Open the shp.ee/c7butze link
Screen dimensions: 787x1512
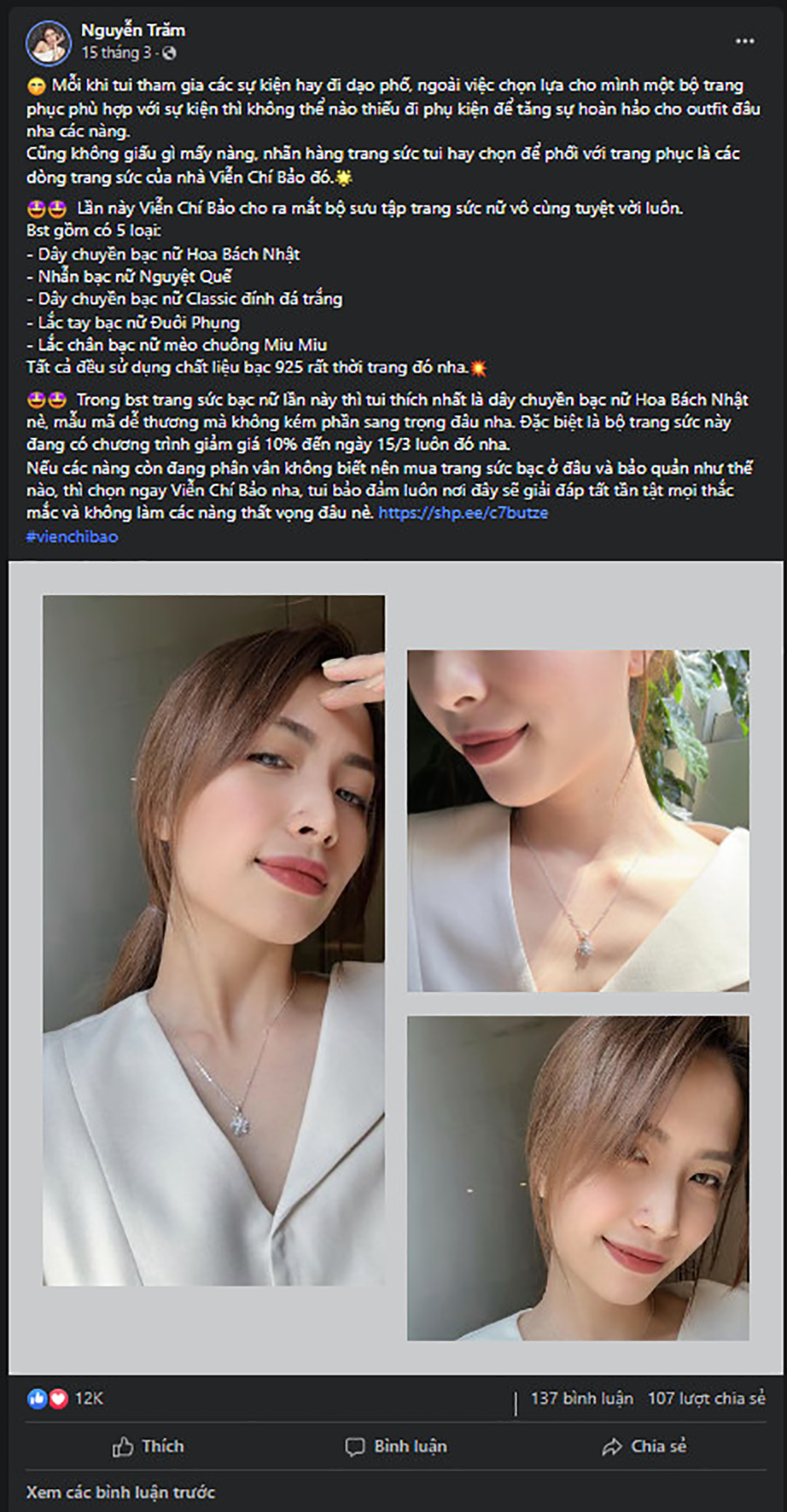463,513
